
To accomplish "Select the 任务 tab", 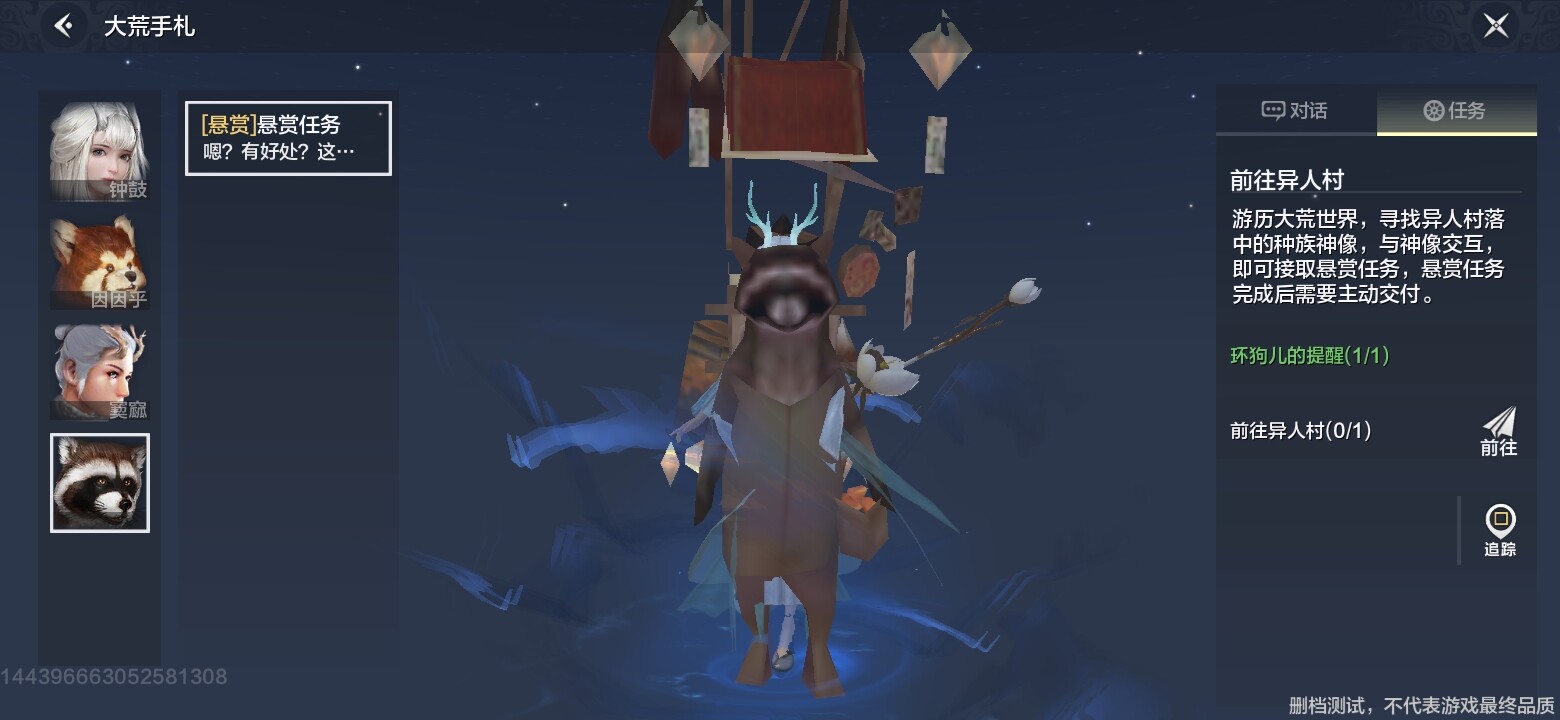I will tap(1455, 111).
